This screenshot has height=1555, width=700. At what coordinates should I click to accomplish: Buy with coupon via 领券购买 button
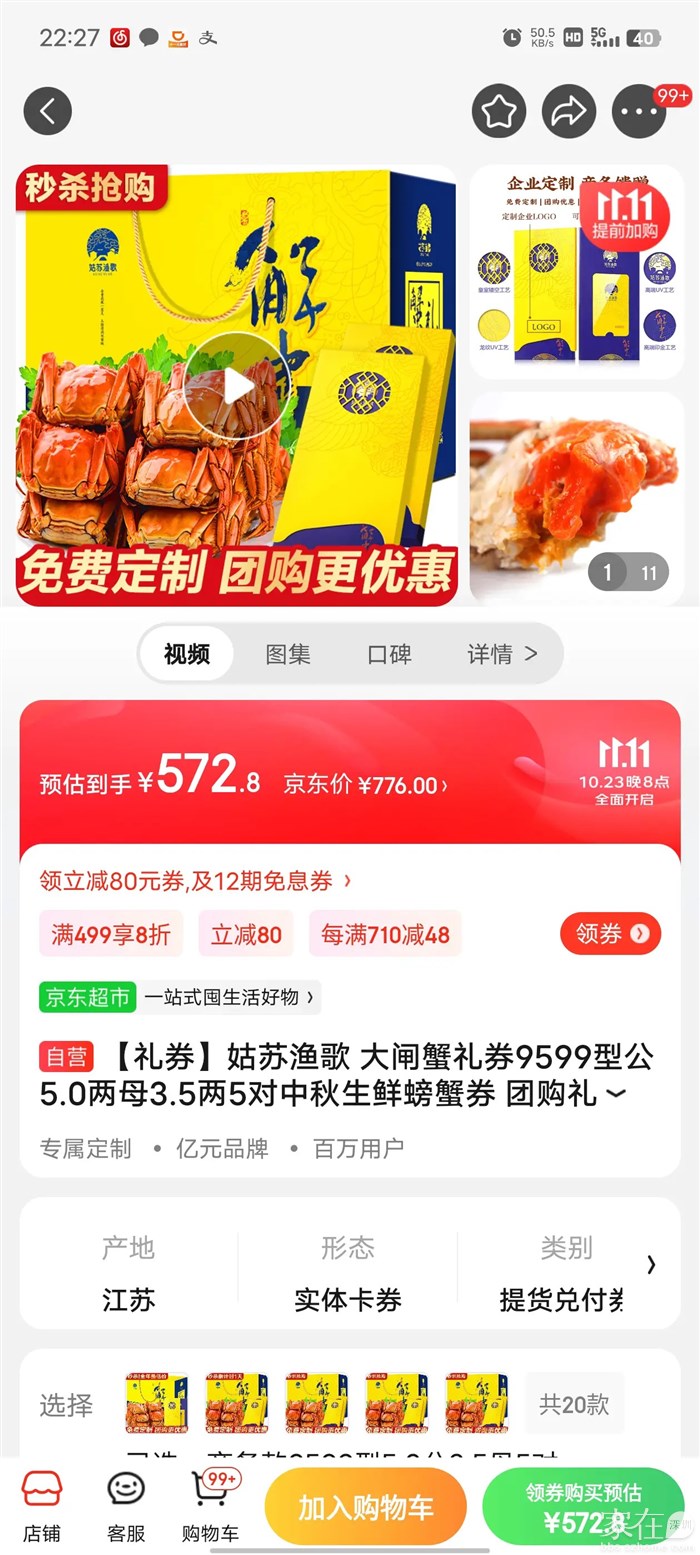click(x=583, y=1507)
